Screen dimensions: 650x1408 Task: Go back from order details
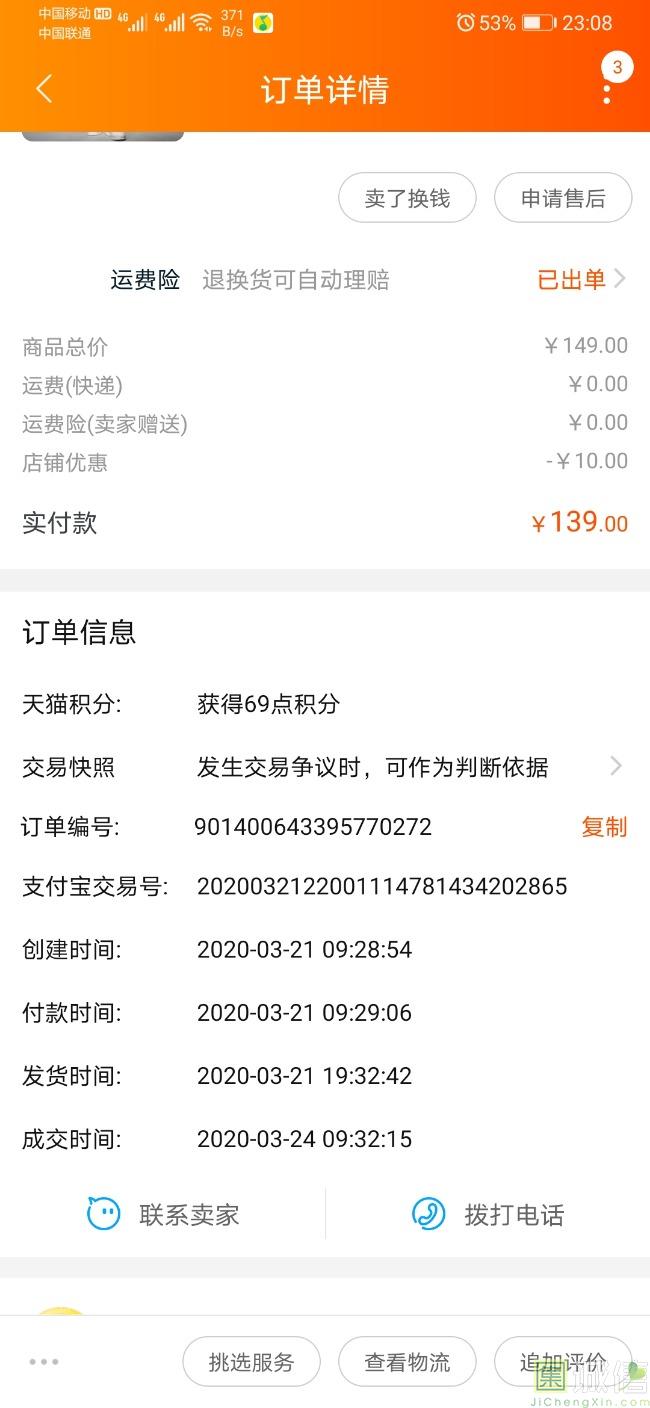pyautogui.click(x=44, y=90)
